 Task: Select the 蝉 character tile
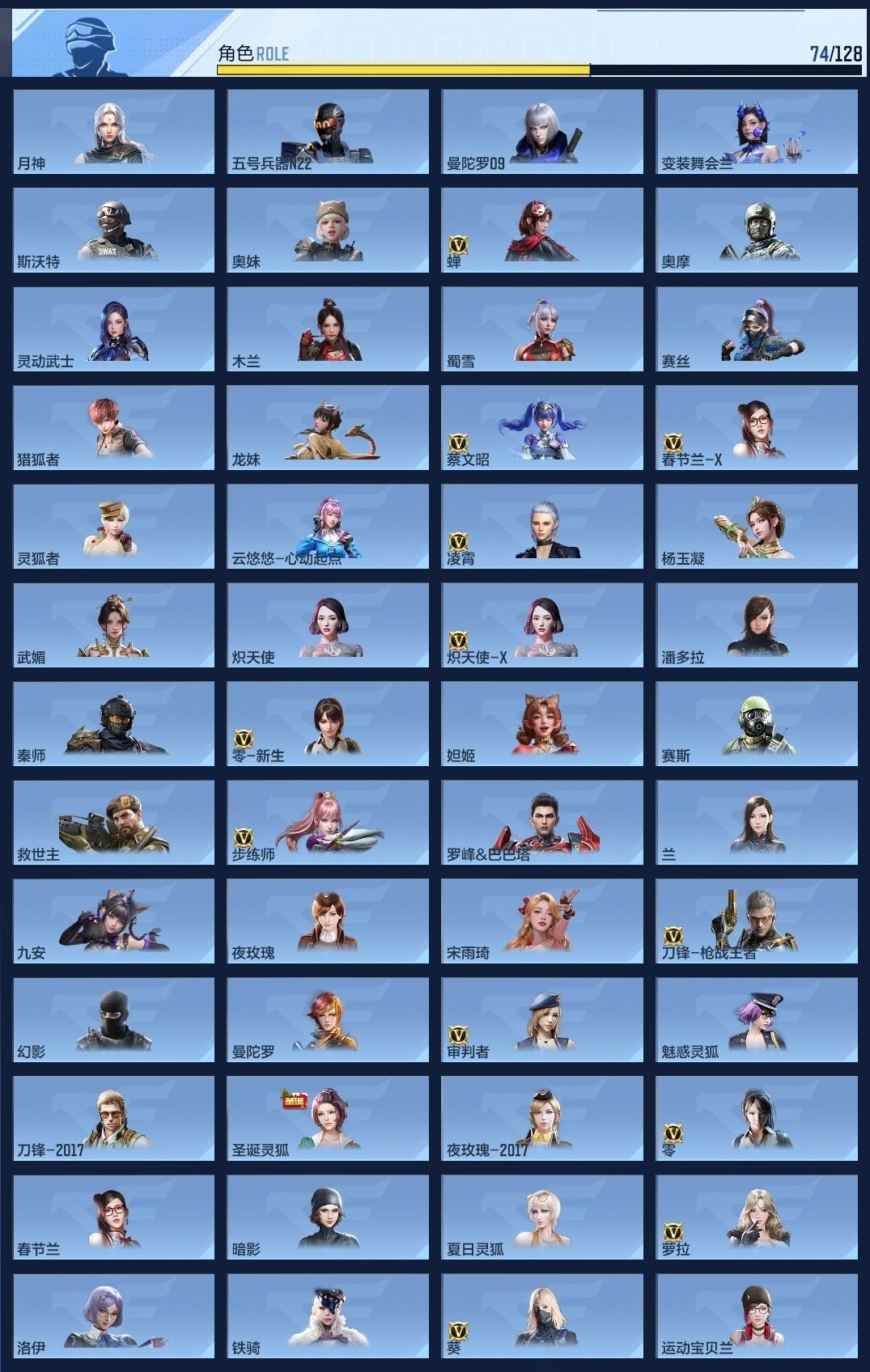pyautogui.click(x=542, y=230)
